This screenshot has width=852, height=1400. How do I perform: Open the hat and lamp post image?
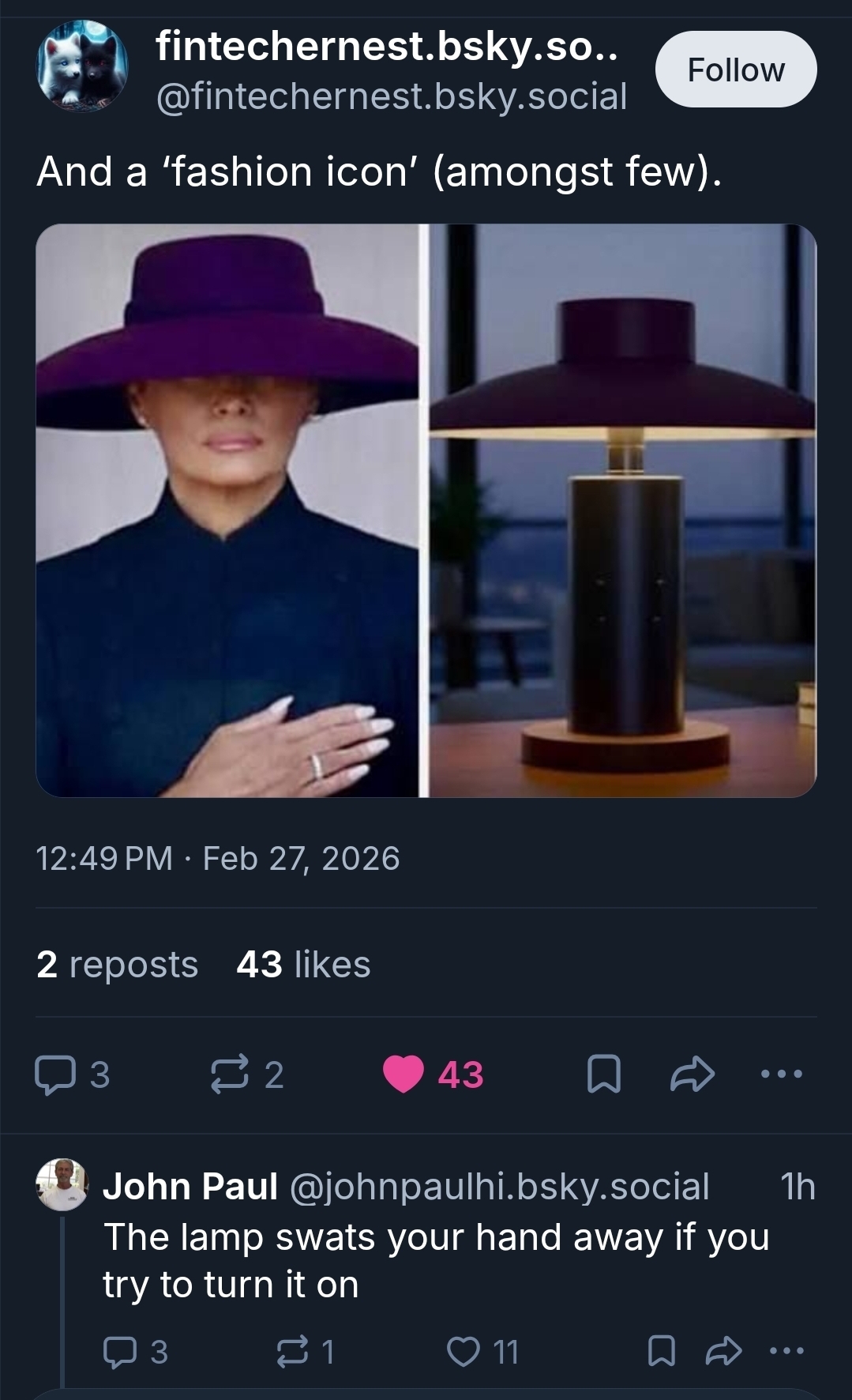click(426, 510)
